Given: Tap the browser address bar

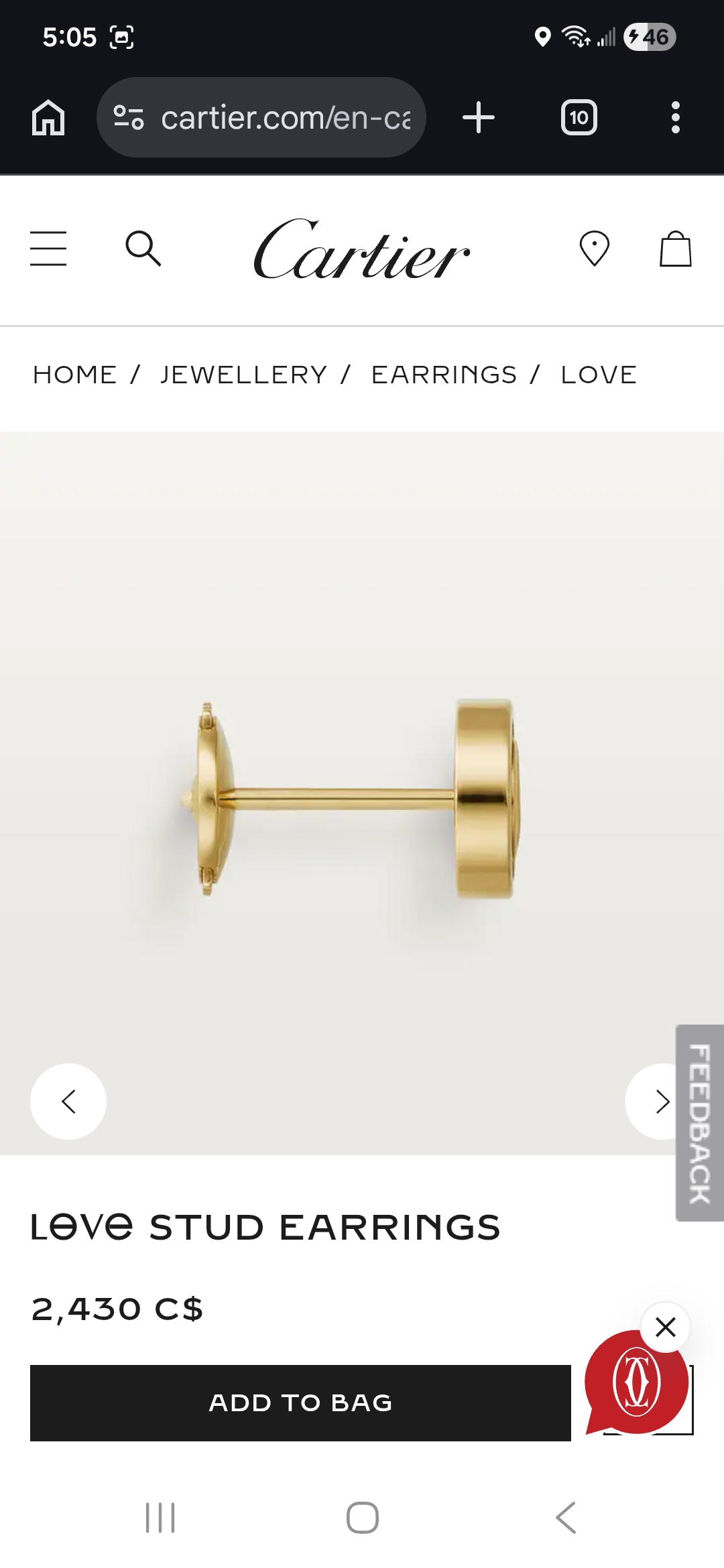Looking at the screenshot, I should 285,118.
